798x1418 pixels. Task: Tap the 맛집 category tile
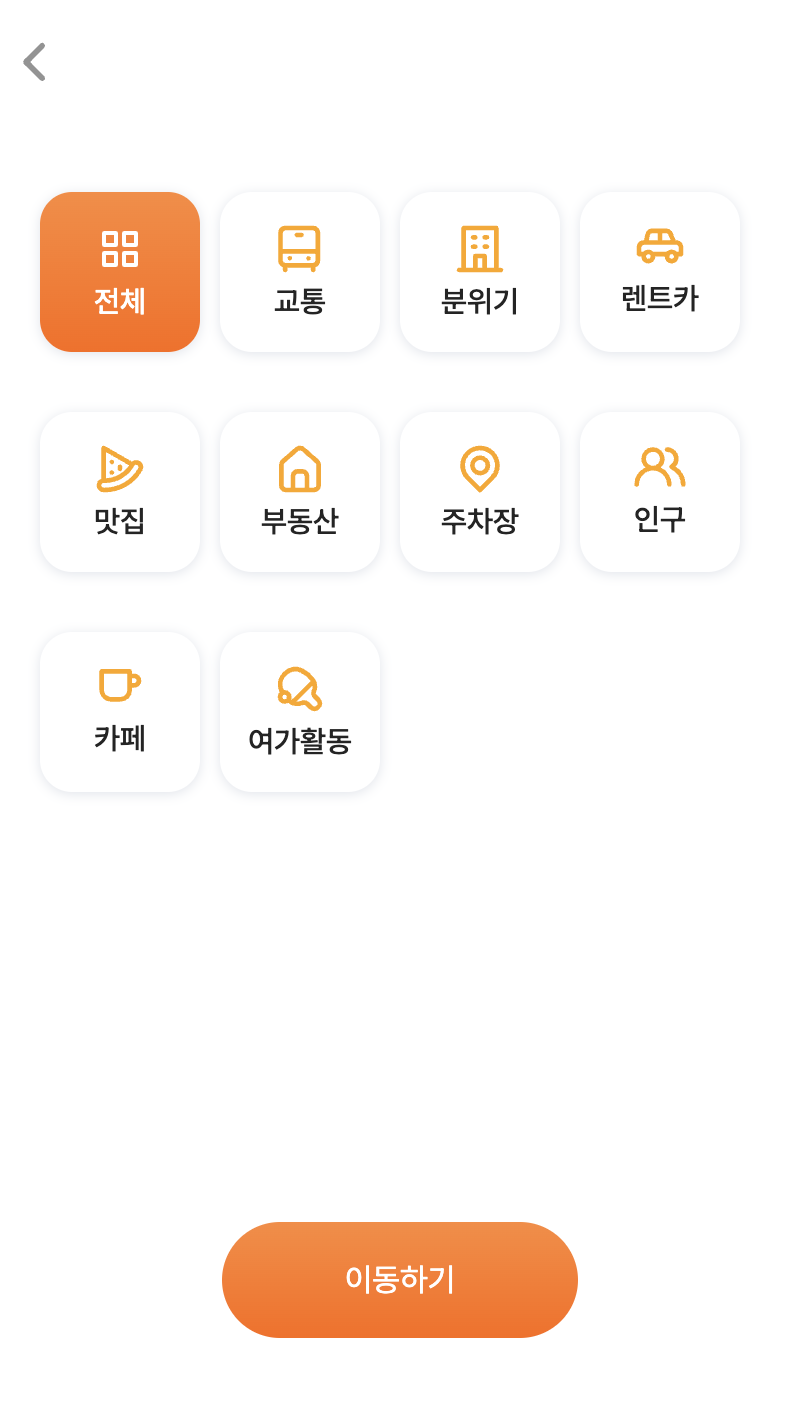[120, 492]
